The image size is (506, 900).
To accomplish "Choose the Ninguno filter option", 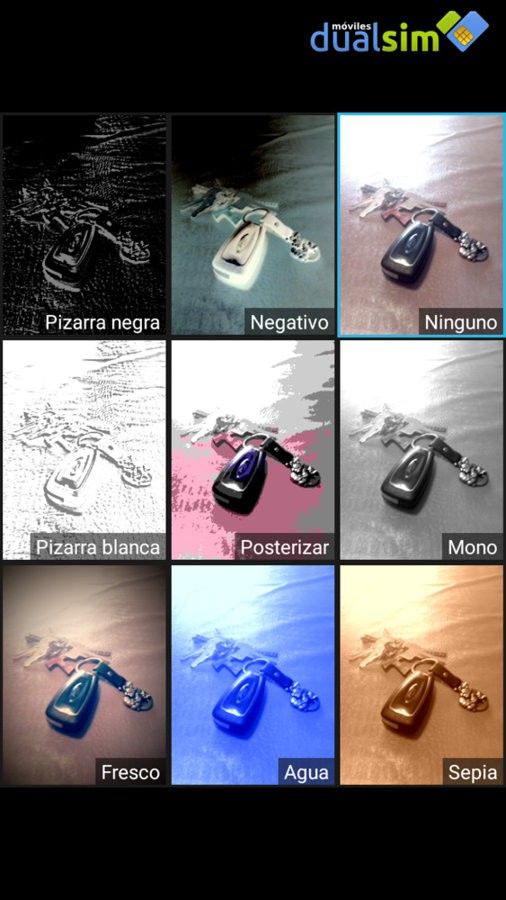I will click(x=422, y=224).
